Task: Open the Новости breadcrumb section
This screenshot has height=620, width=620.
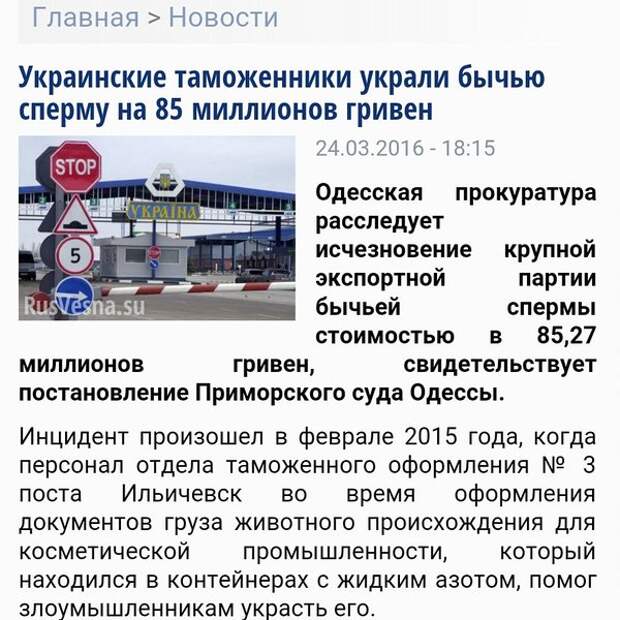Action: [x=222, y=17]
